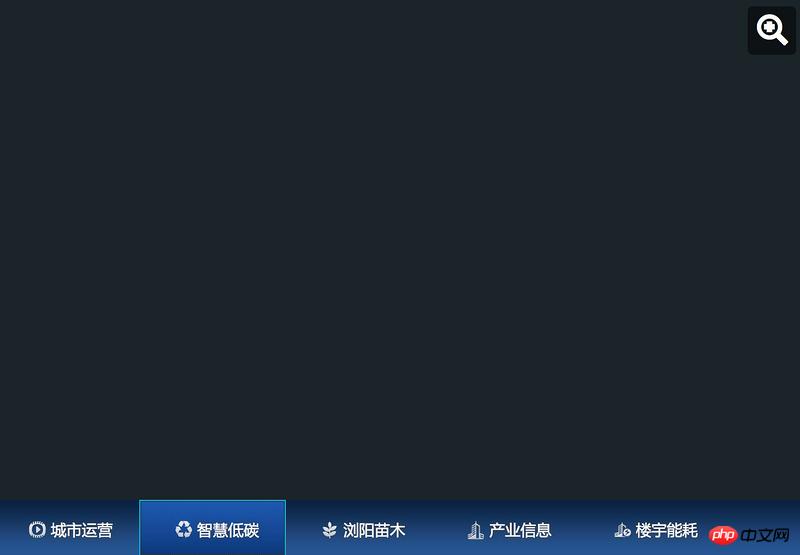Screen dimensions: 800x555
Task: Tap the zoom-in magnifier icon
Action: coord(772,30)
